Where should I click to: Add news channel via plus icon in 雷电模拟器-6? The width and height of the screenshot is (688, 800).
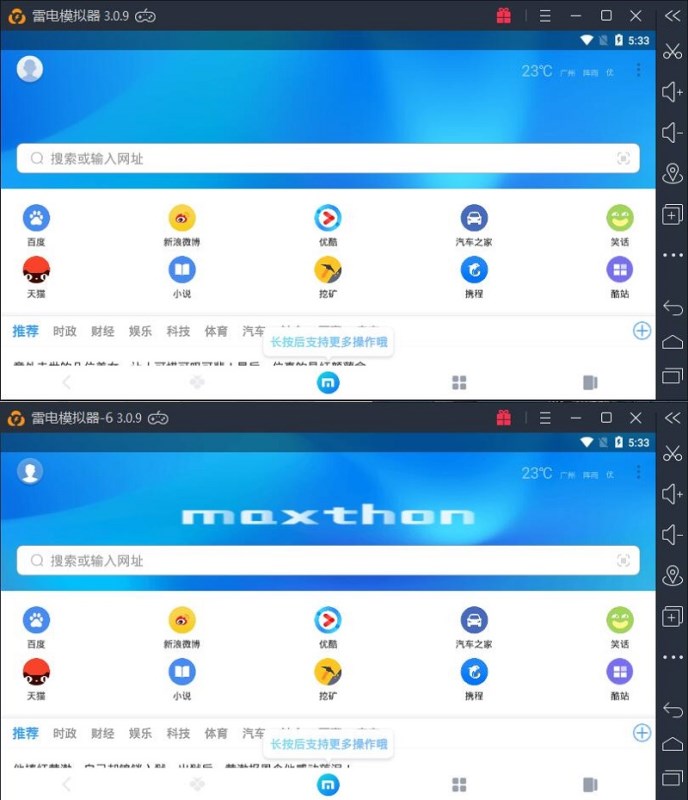642,733
